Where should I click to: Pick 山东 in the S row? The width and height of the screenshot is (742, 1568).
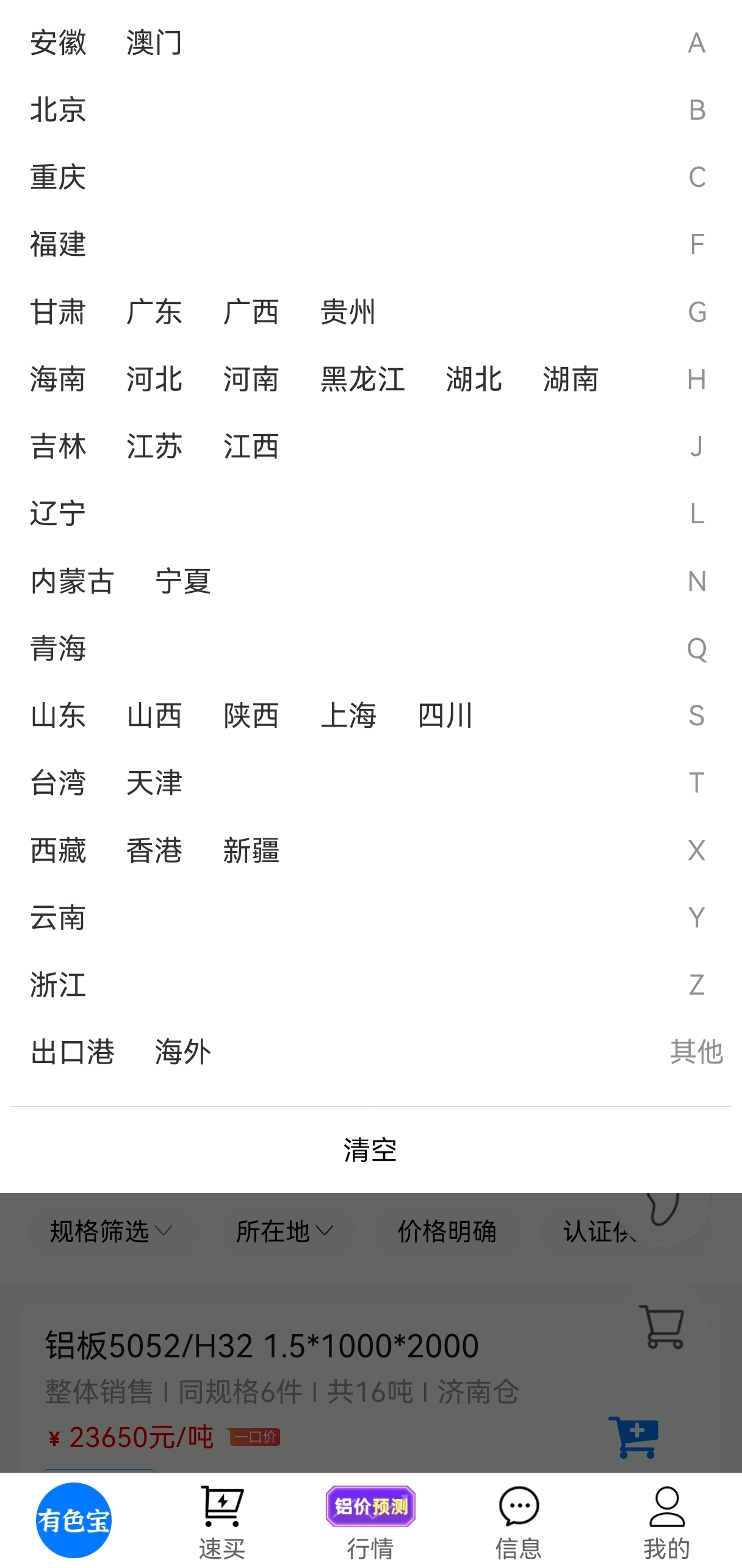58,716
